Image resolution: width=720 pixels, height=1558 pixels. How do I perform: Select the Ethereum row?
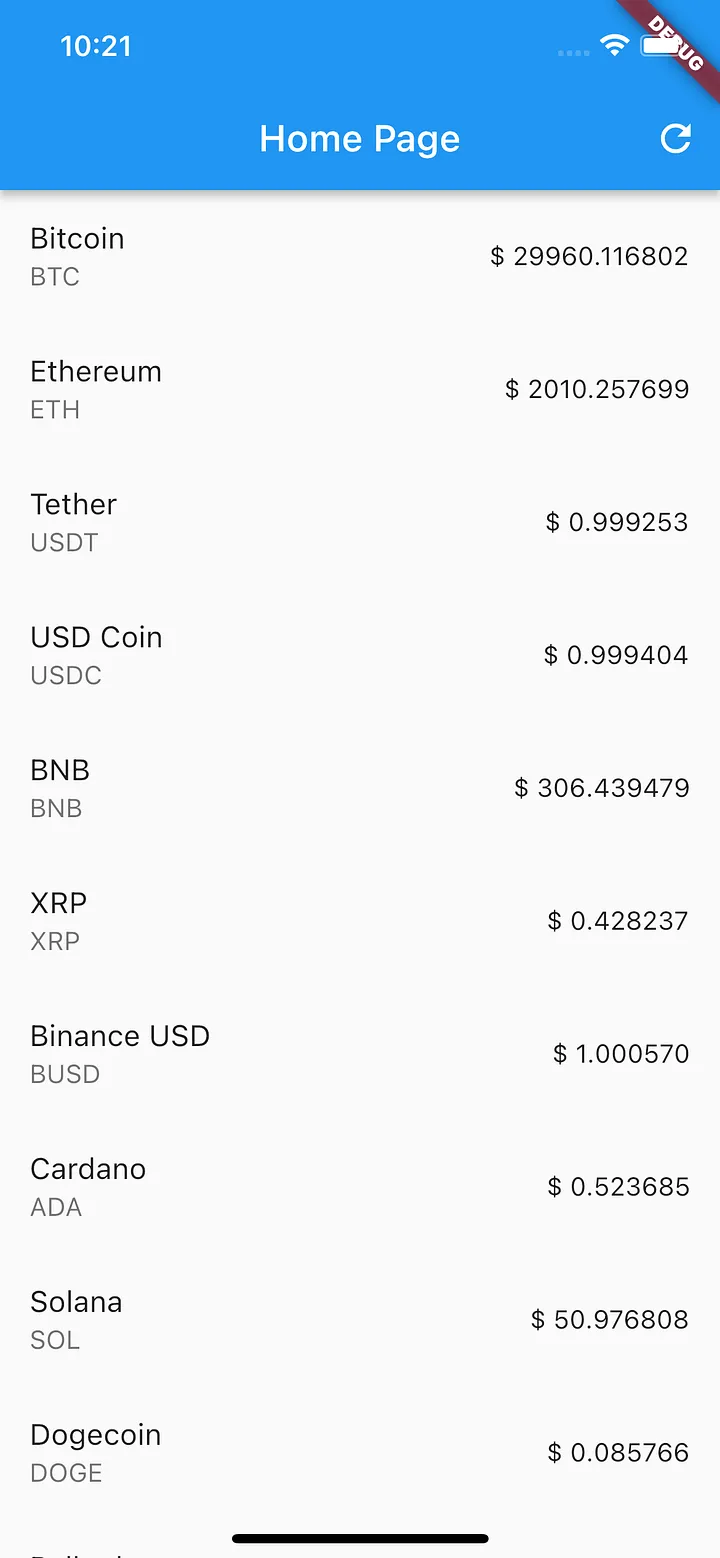click(x=360, y=388)
